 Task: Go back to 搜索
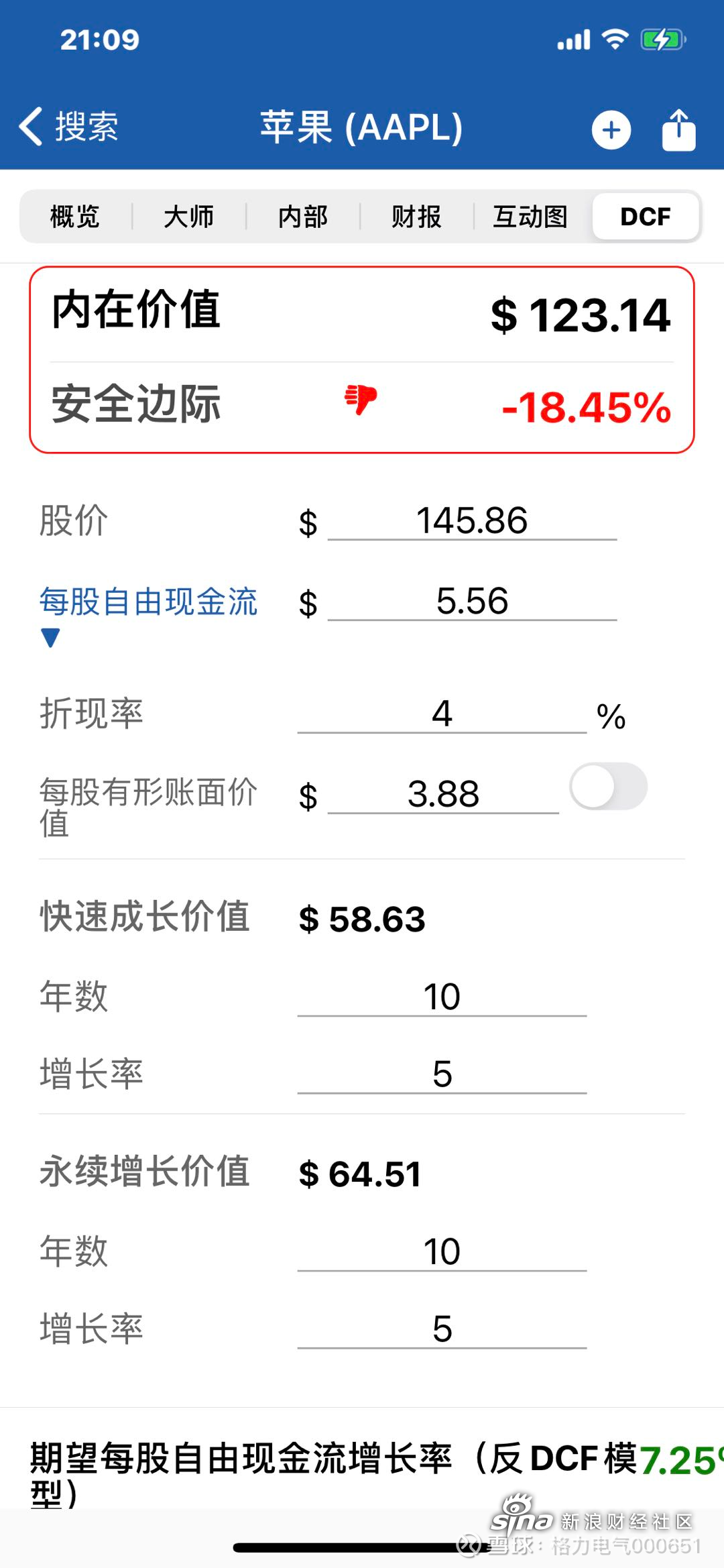69,126
